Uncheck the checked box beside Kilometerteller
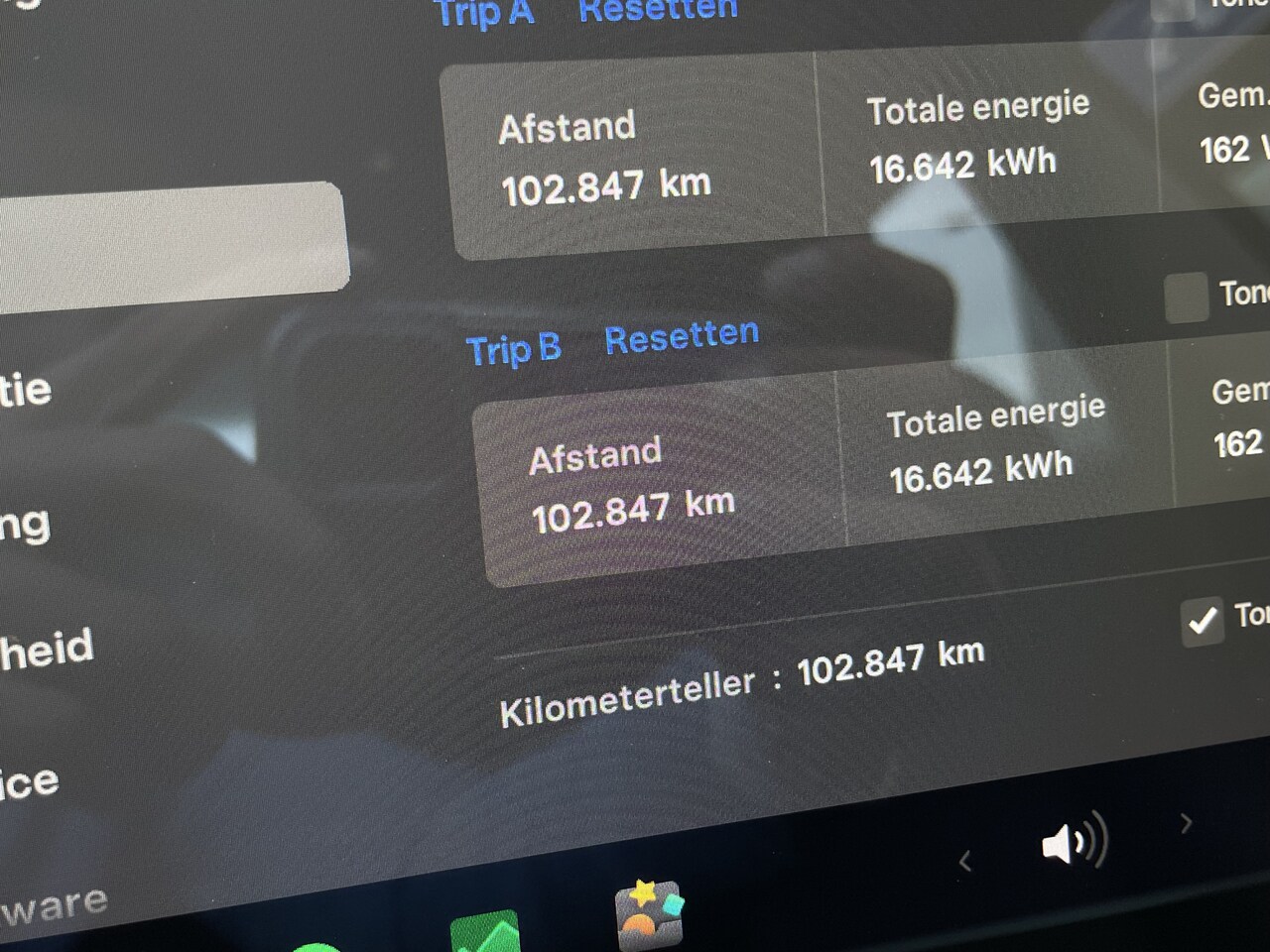 pos(1203,622)
